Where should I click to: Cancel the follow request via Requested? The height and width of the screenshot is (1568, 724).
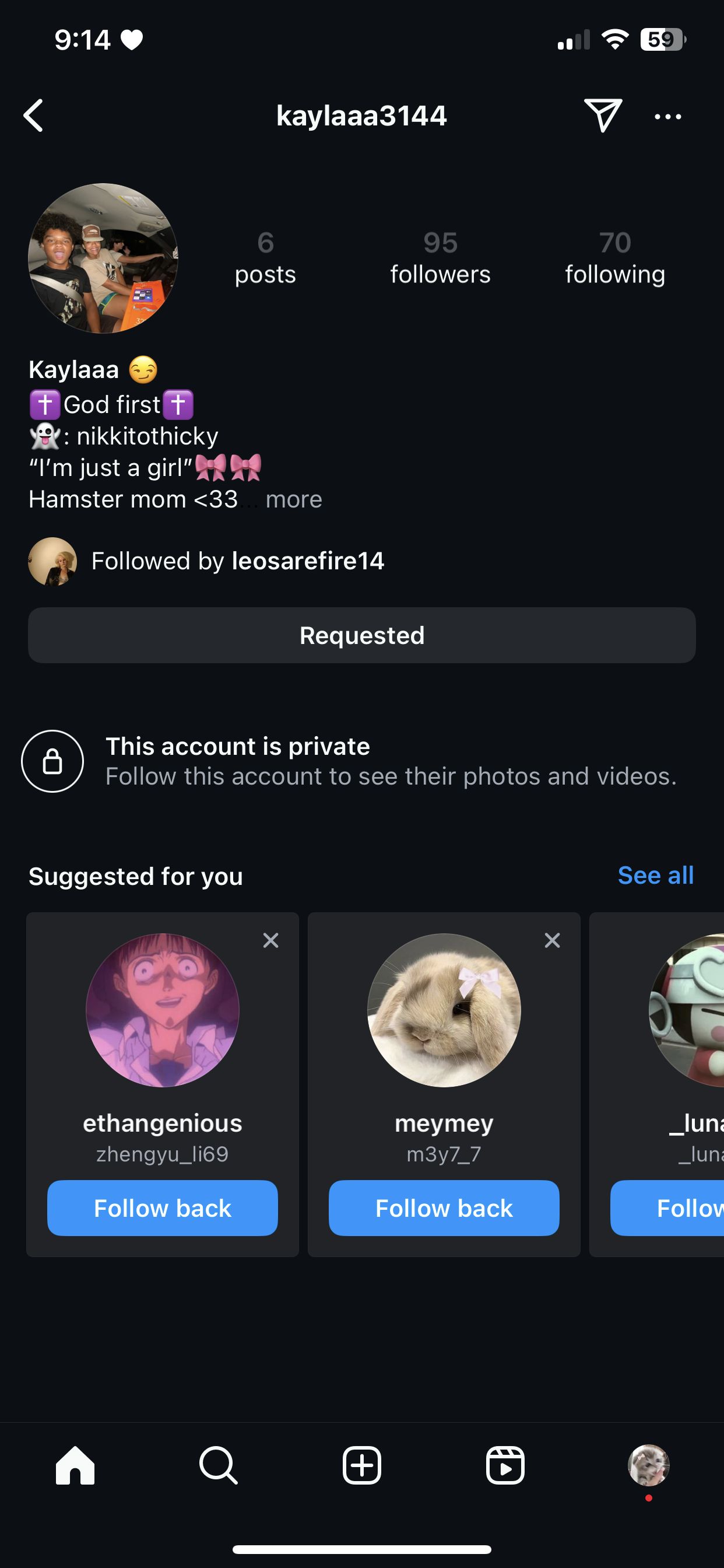361,635
